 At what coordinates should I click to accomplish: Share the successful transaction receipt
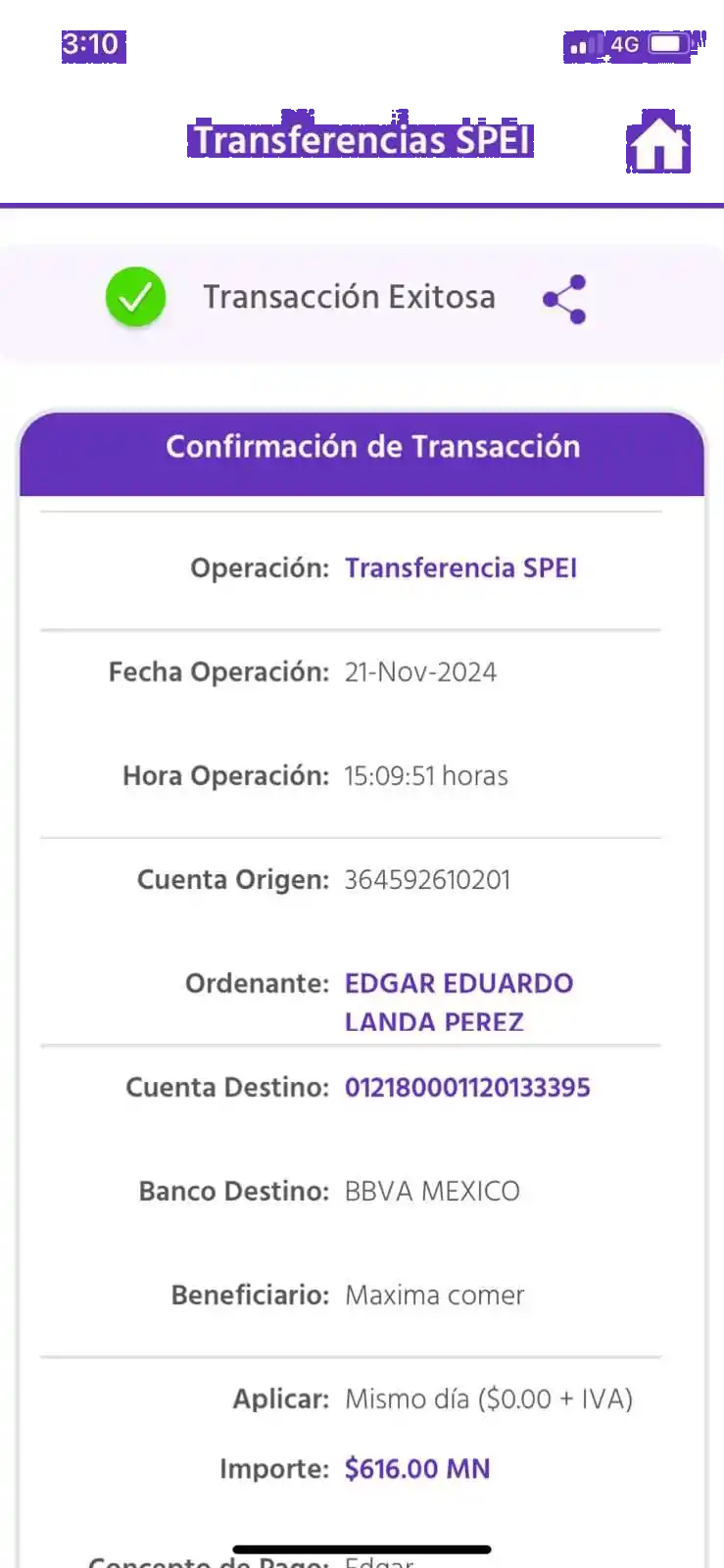564,300
